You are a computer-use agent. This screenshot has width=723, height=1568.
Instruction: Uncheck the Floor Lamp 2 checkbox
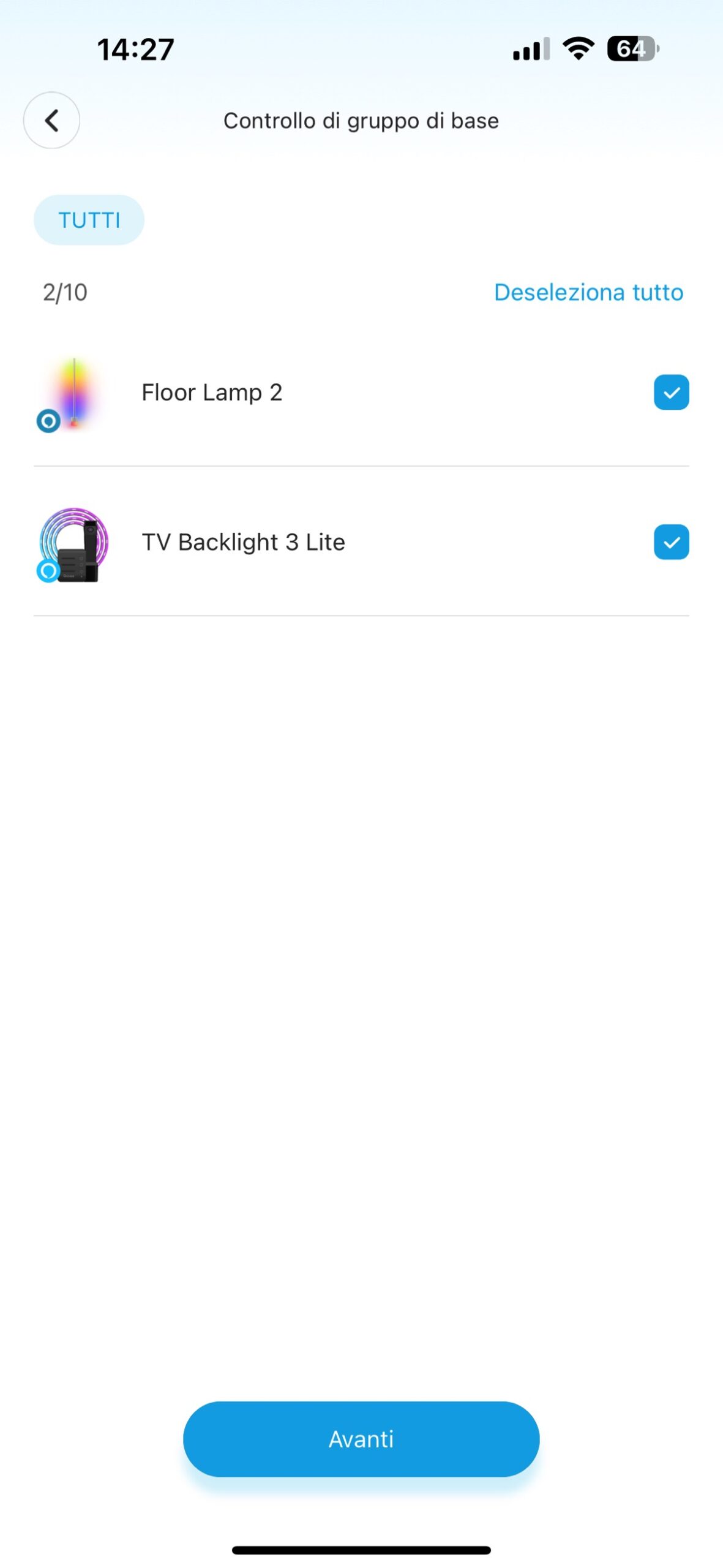[x=671, y=392]
